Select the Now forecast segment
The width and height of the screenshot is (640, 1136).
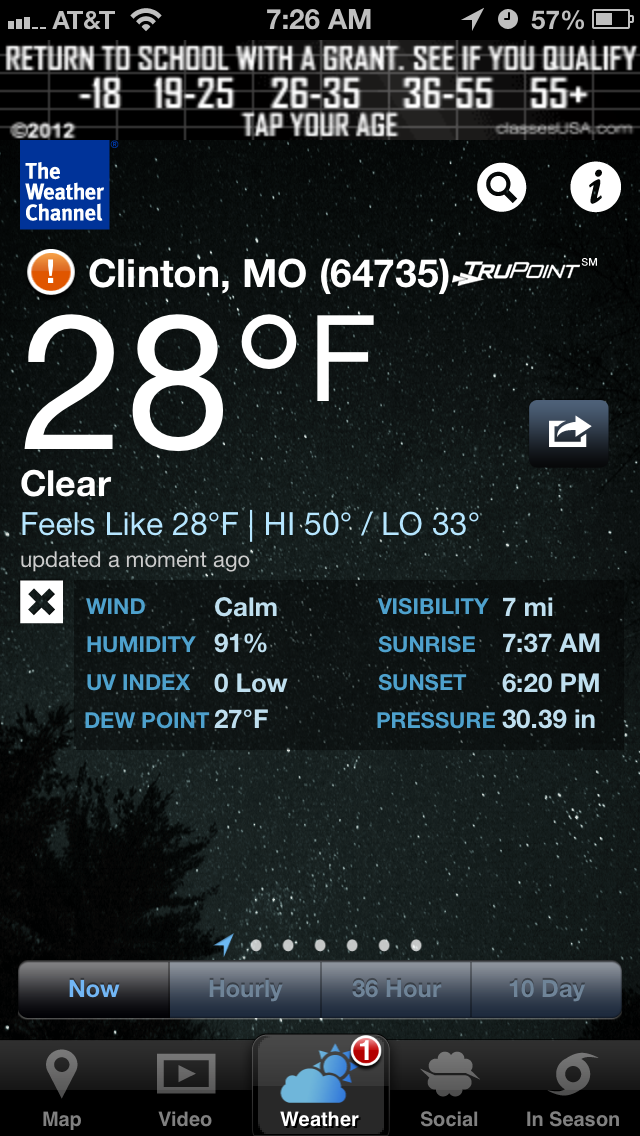click(94, 990)
